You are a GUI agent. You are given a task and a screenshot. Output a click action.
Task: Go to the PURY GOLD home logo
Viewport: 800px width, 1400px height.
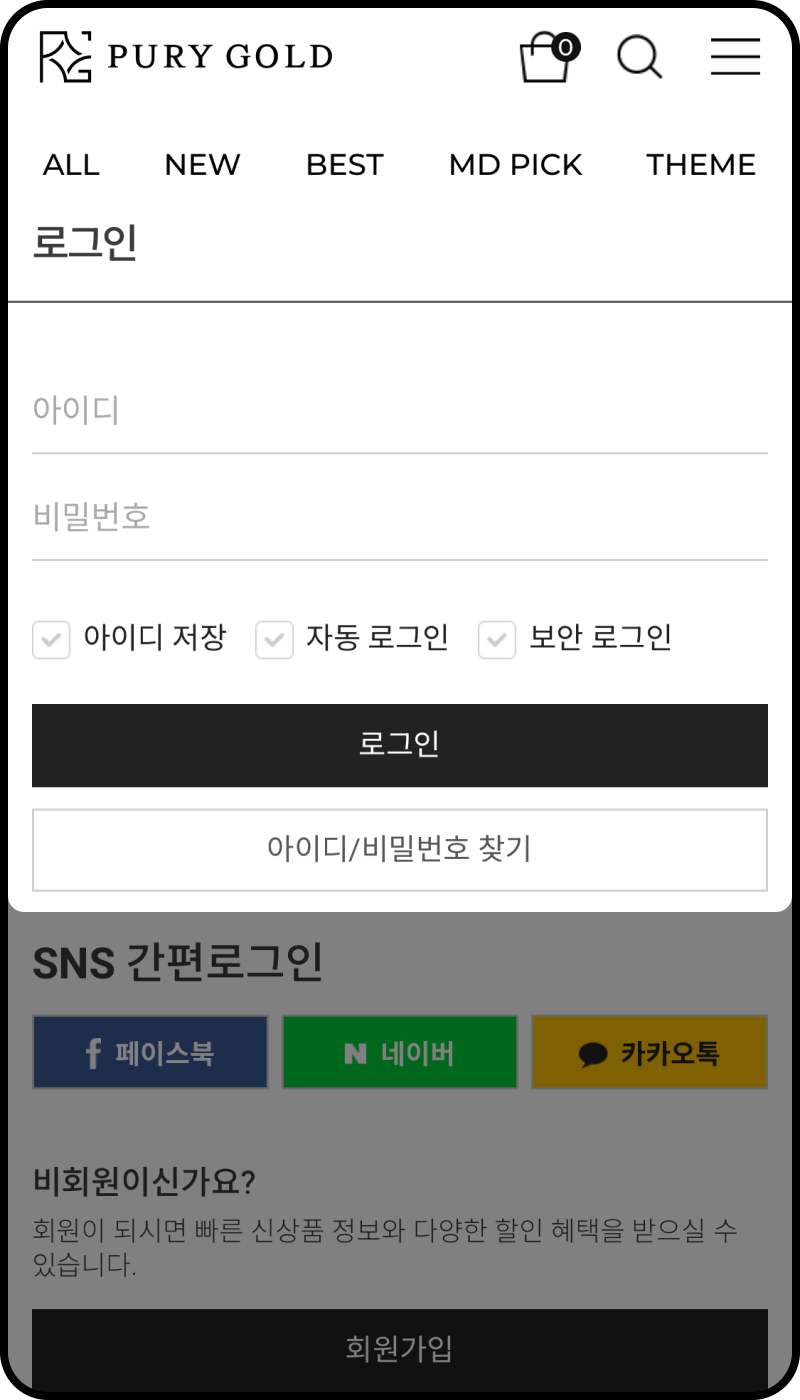186,56
